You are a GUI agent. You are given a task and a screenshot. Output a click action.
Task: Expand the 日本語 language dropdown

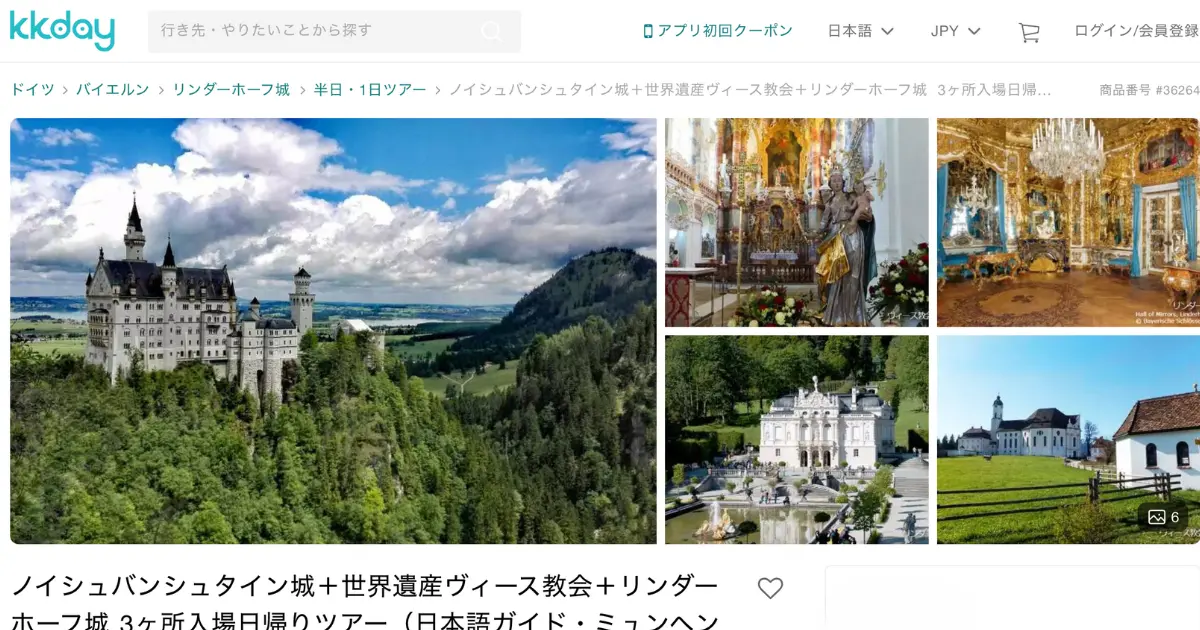tap(860, 31)
